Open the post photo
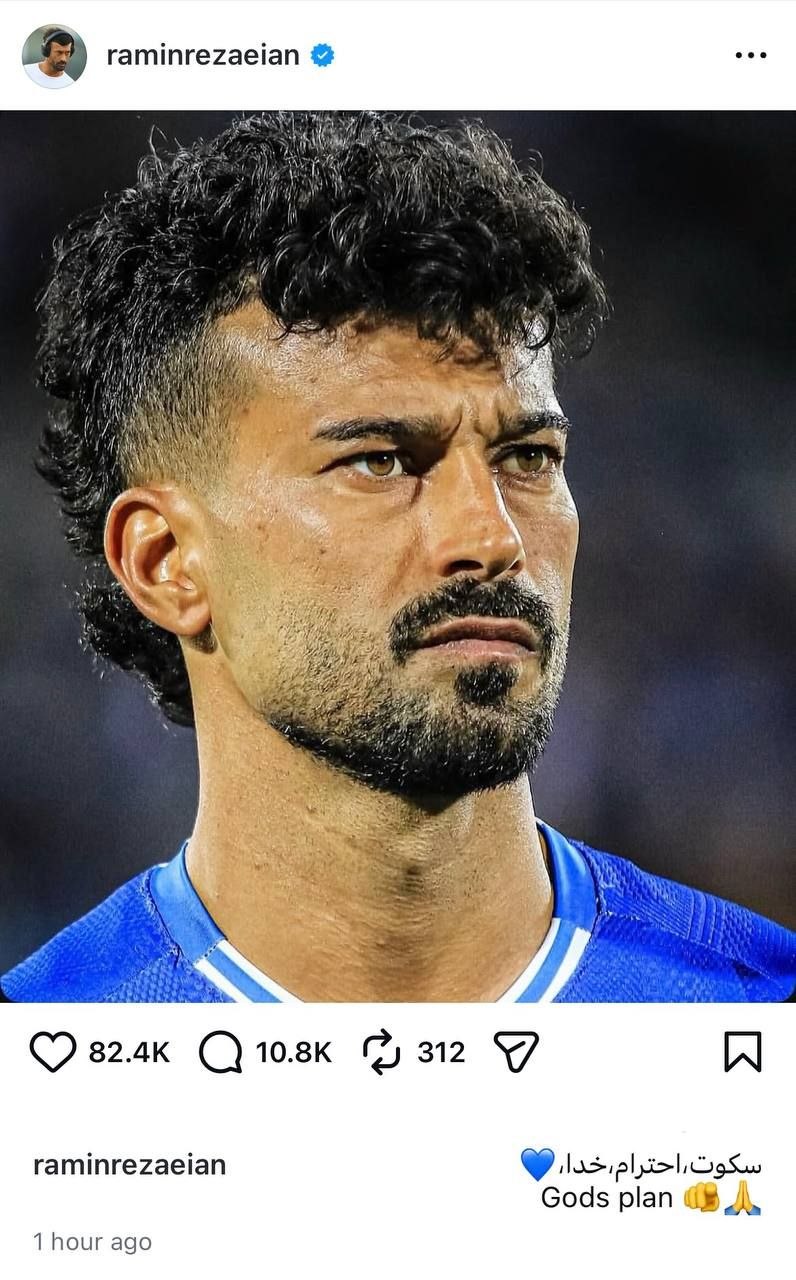Screen dimensions: 796x1280 (398, 556)
